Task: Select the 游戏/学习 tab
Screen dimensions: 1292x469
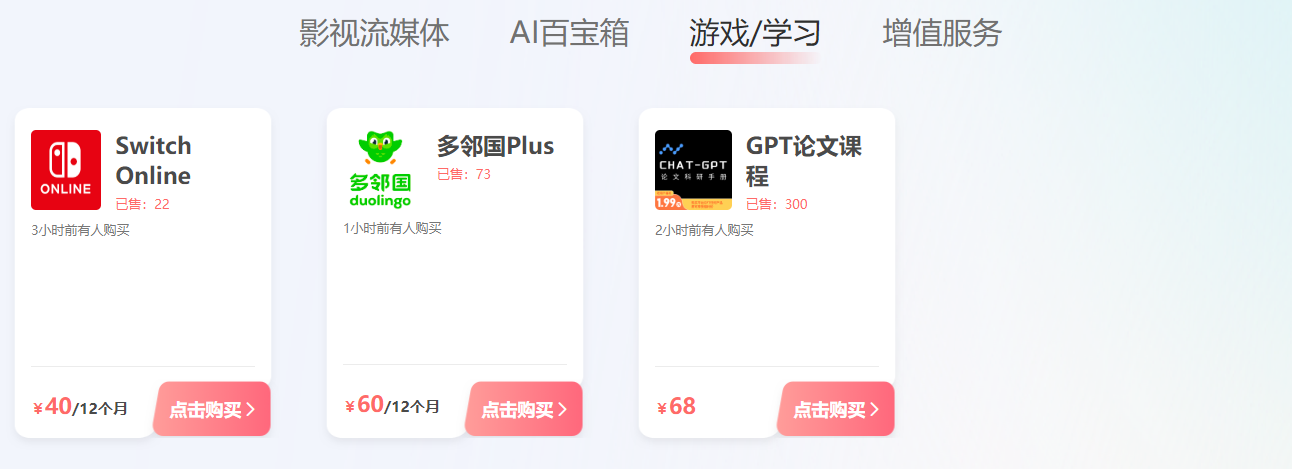Action: pyautogui.click(x=755, y=33)
